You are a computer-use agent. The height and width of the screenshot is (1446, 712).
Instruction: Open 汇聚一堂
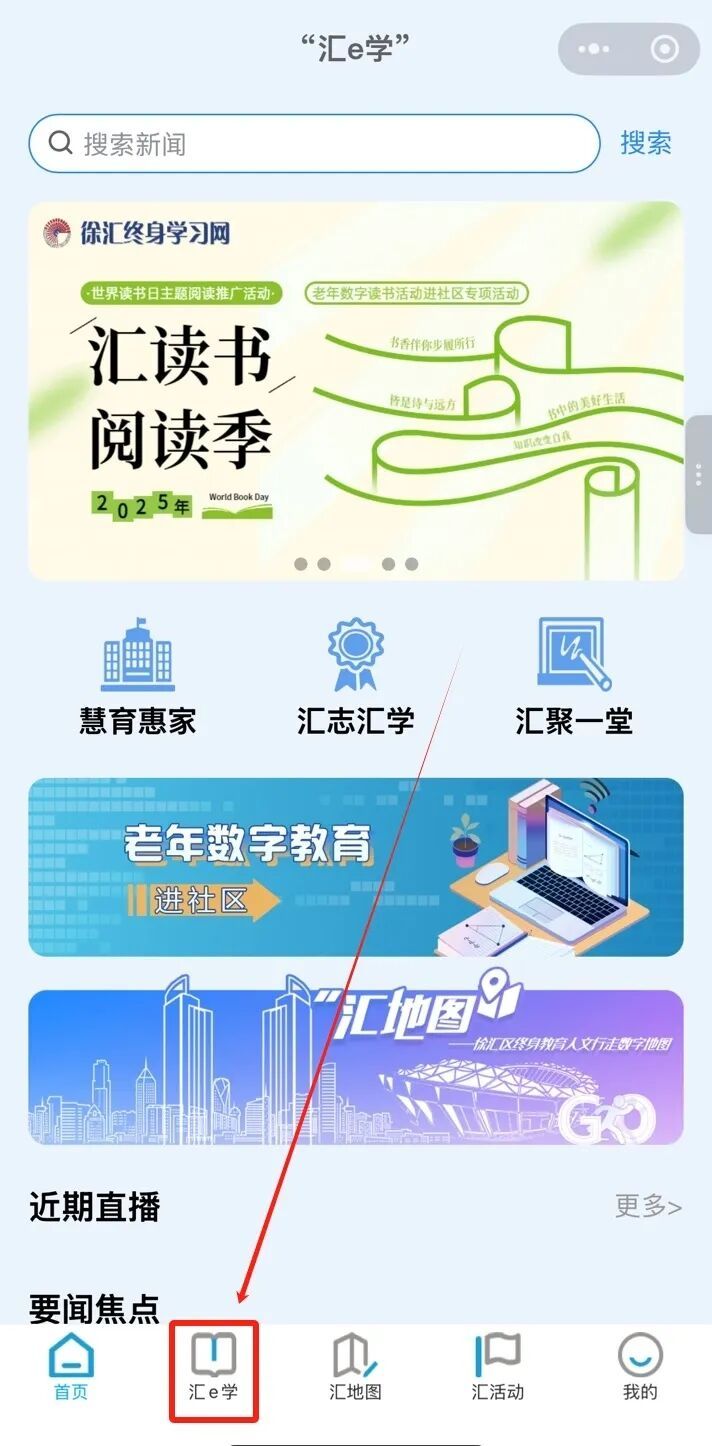(573, 677)
